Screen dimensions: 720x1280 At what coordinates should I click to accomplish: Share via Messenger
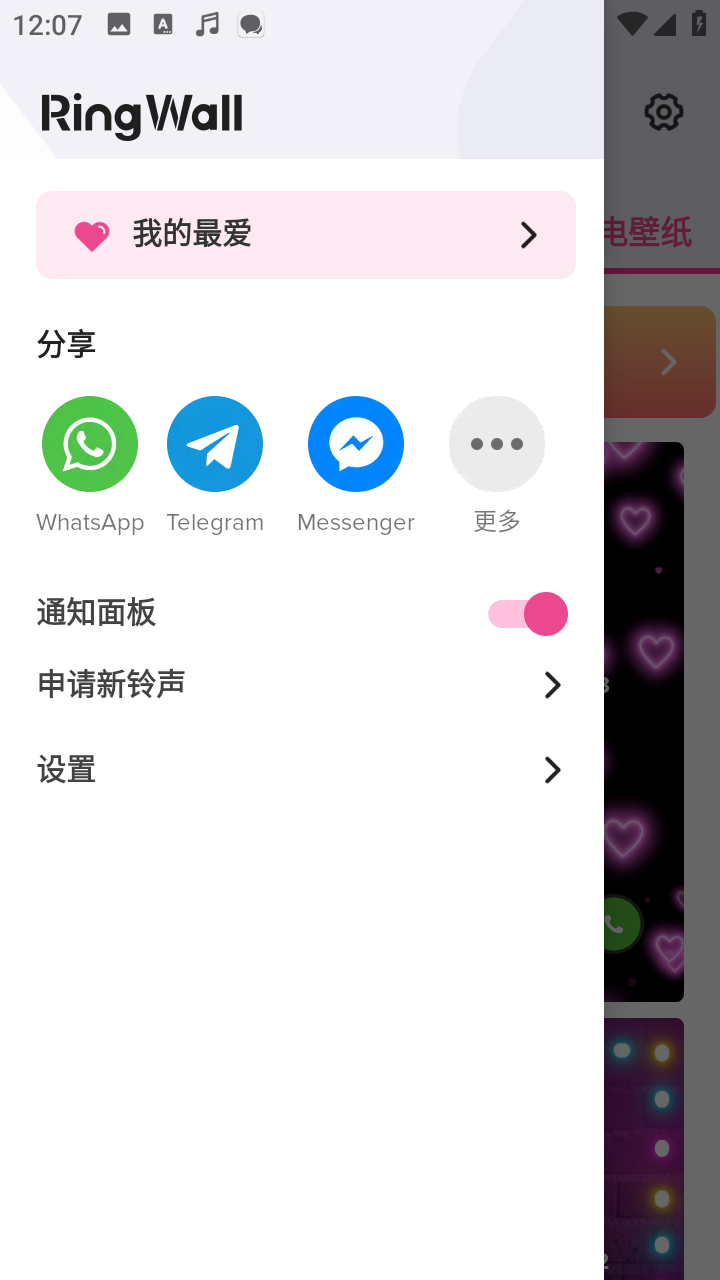point(356,445)
